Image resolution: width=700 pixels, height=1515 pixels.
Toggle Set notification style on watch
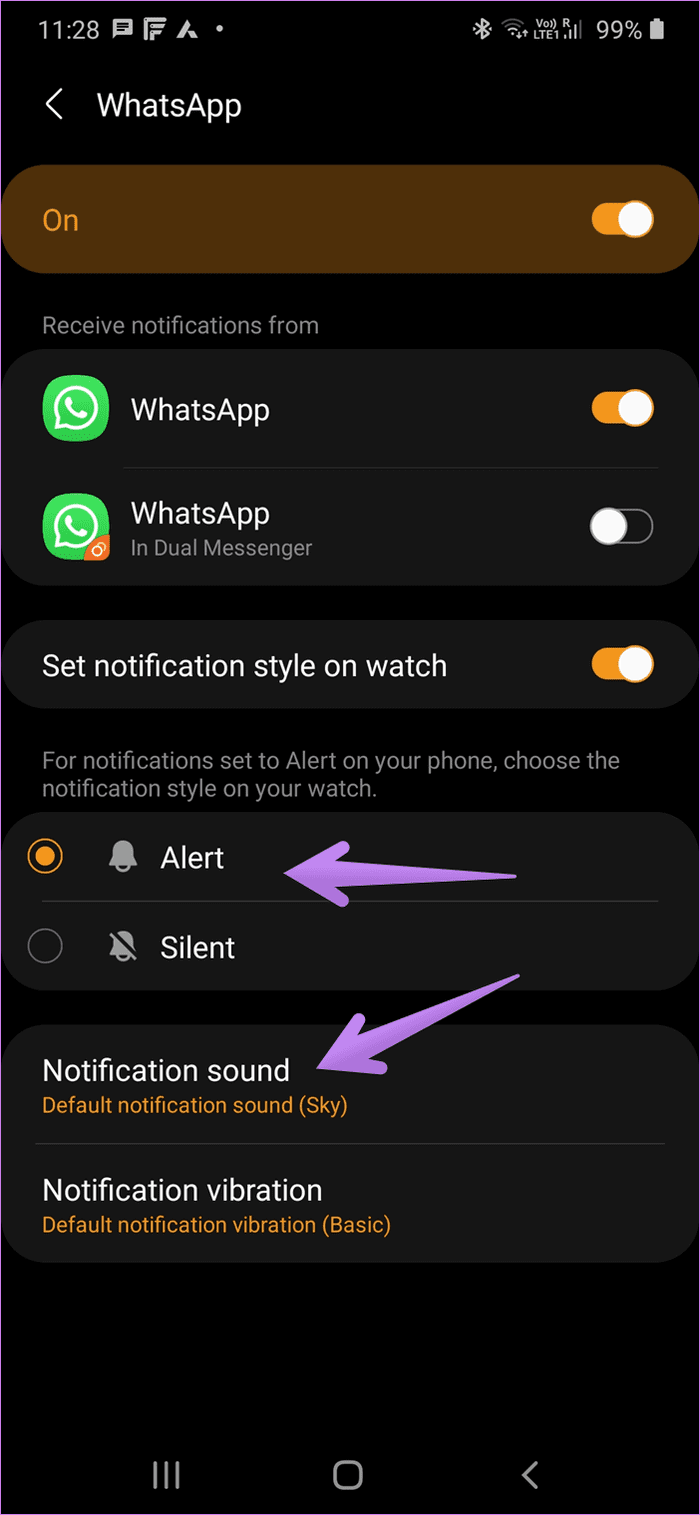coord(622,665)
